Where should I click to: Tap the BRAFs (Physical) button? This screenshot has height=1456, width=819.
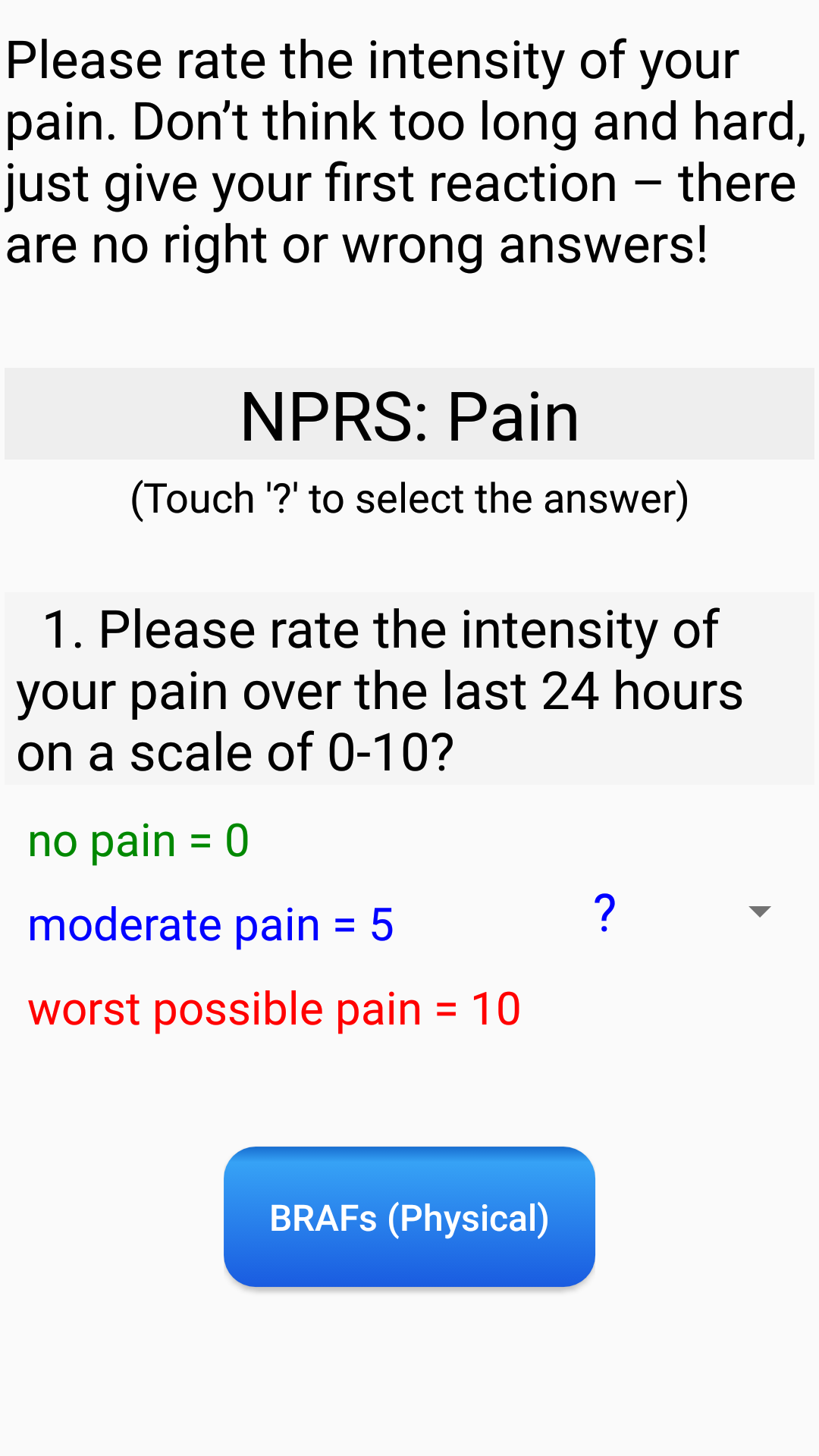click(409, 1217)
